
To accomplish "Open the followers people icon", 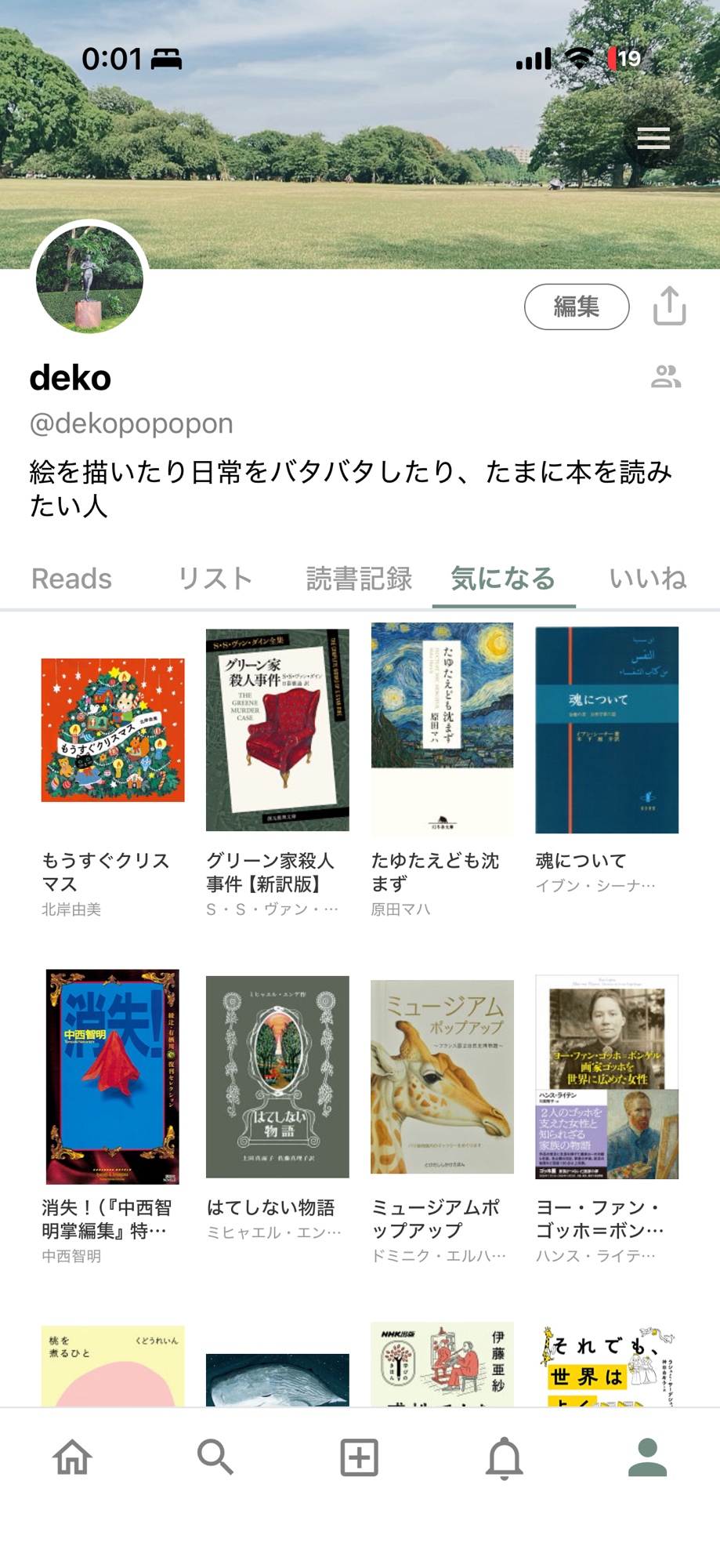I will (666, 377).
